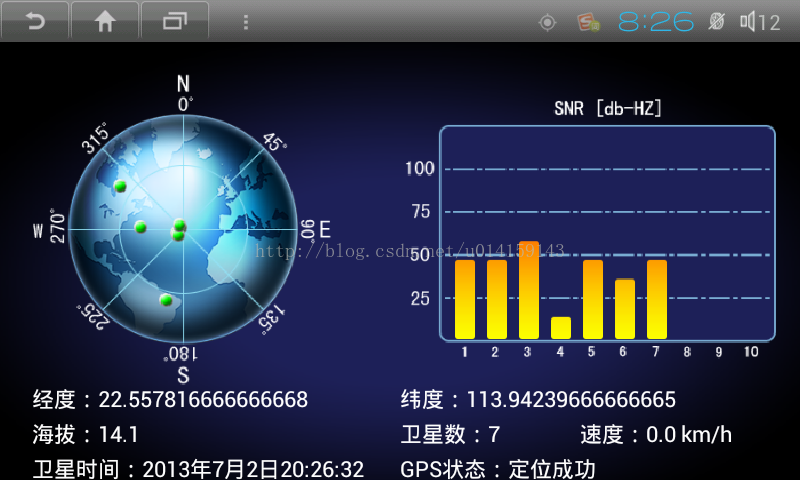Open the three-dot overflow menu

tap(246, 21)
